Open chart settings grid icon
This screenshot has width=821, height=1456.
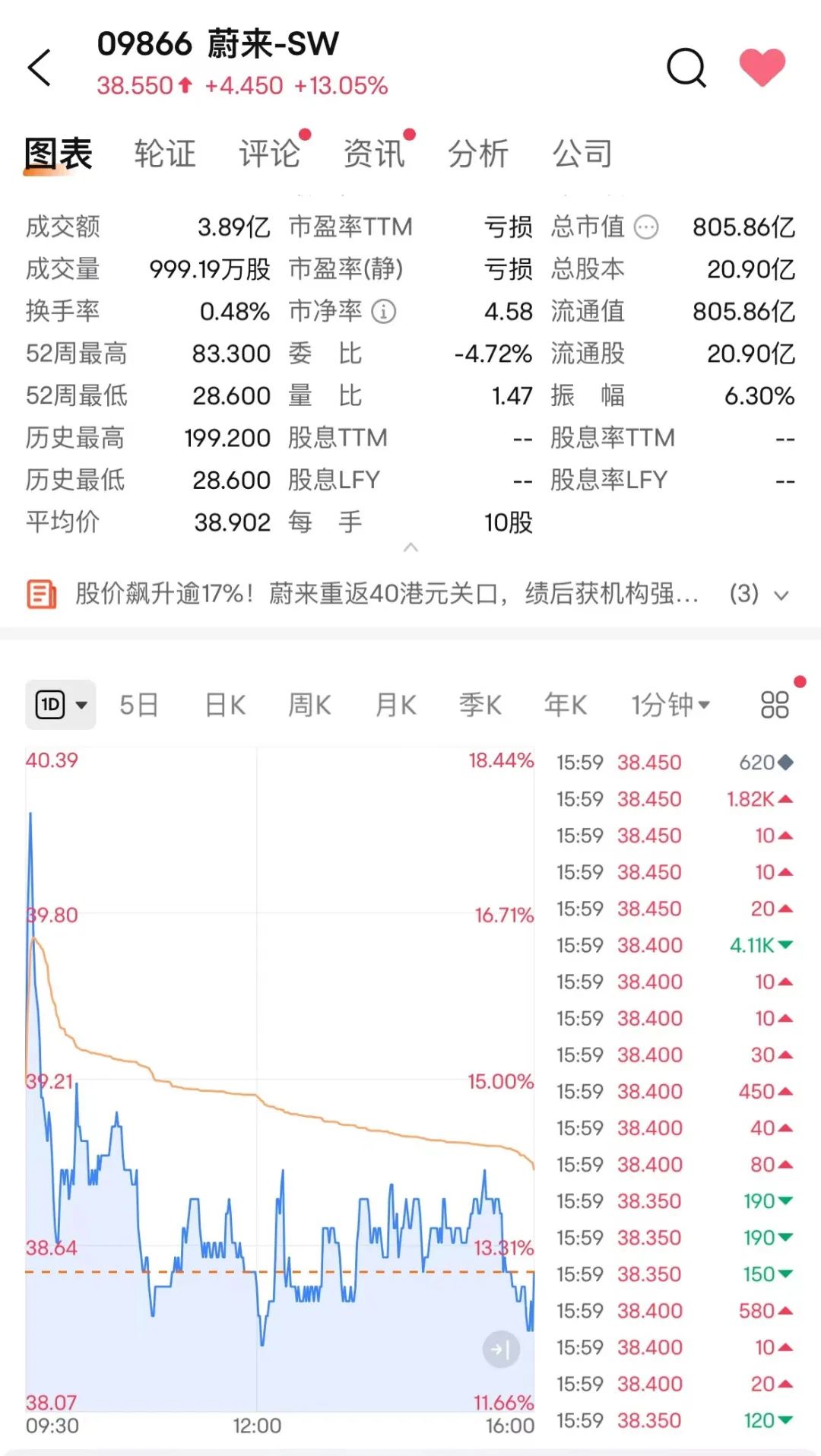(775, 705)
